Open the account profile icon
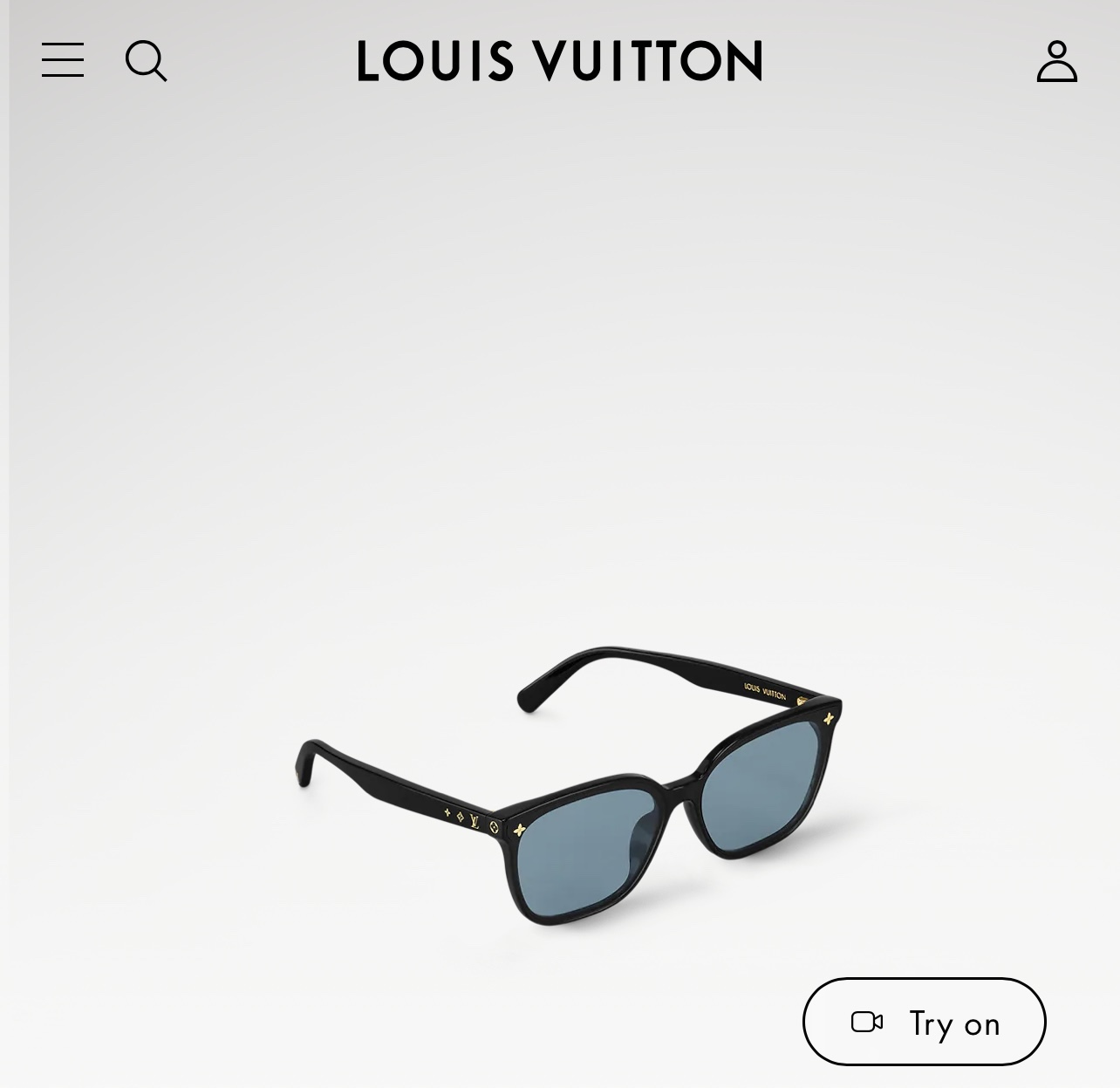This screenshot has height=1088, width=1120. click(1056, 61)
